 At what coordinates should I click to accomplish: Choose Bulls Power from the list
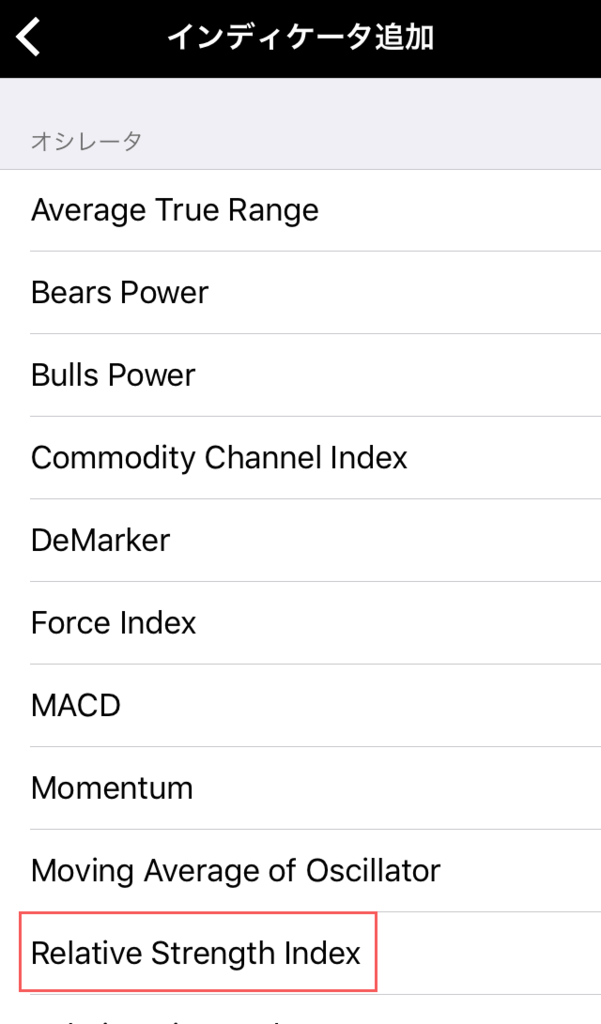click(x=113, y=376)
